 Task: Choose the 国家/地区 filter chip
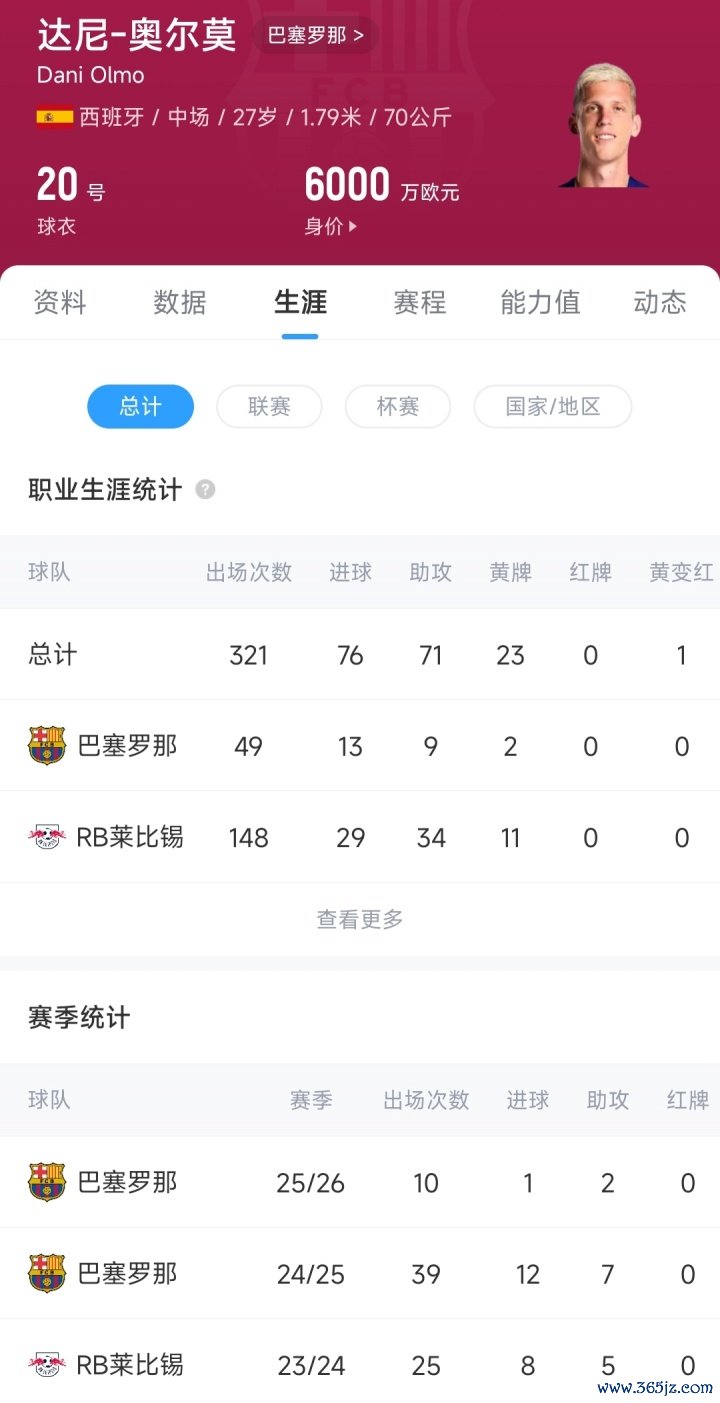[552, 407]
